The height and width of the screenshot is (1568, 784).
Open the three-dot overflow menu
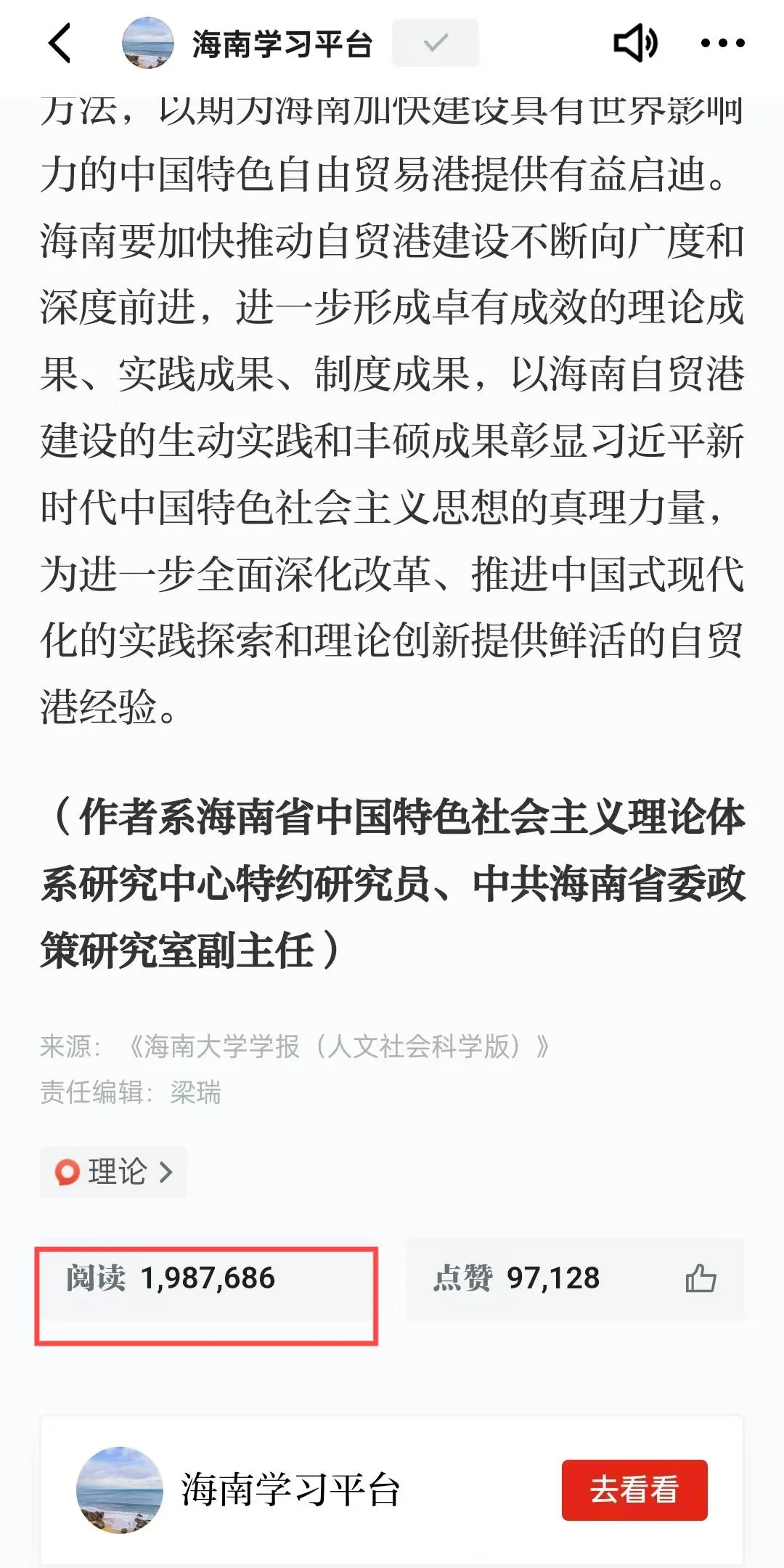click(722, 44)
